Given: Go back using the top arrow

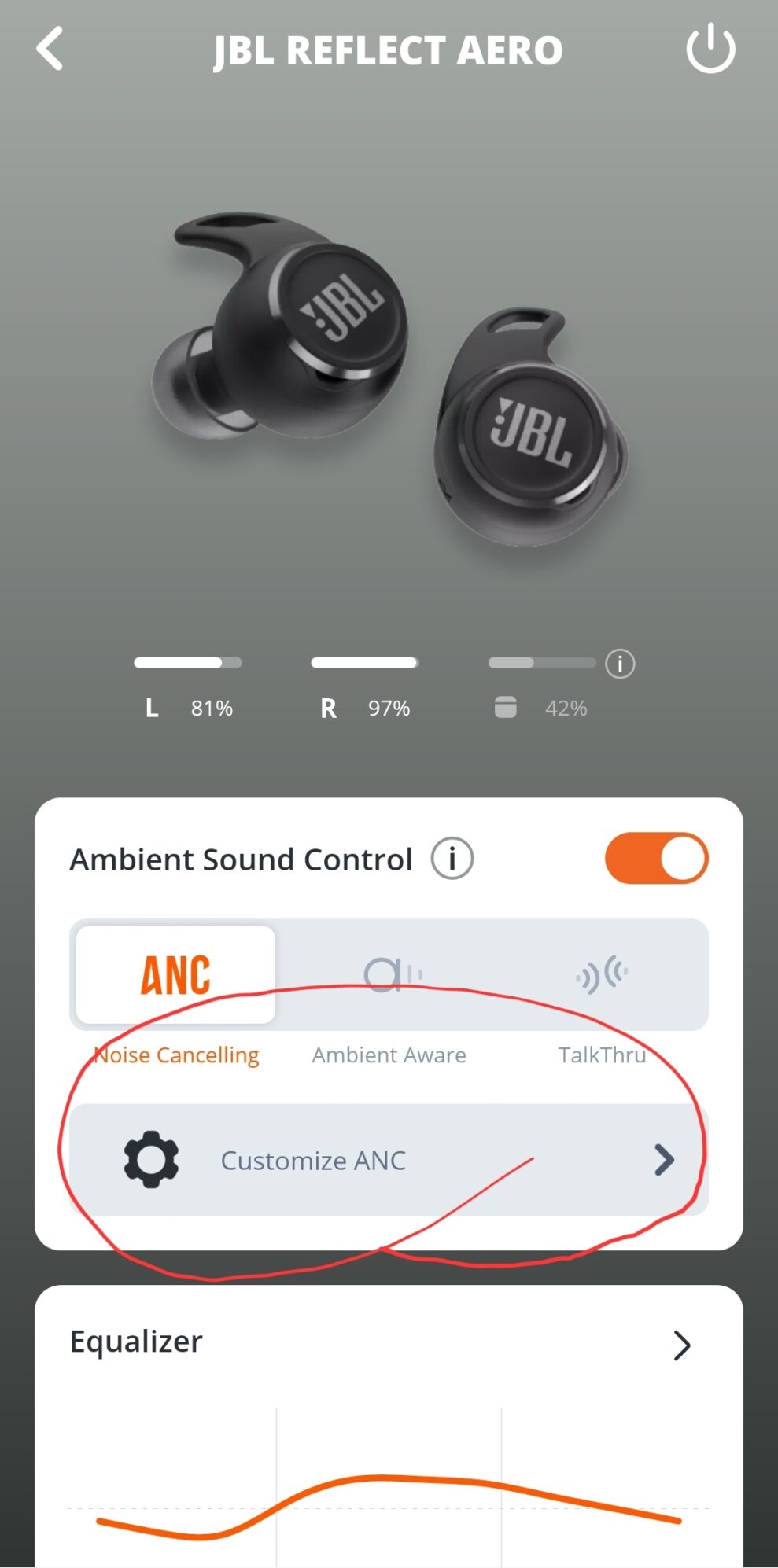Looking at the screenshot, I should coord(50,49).
